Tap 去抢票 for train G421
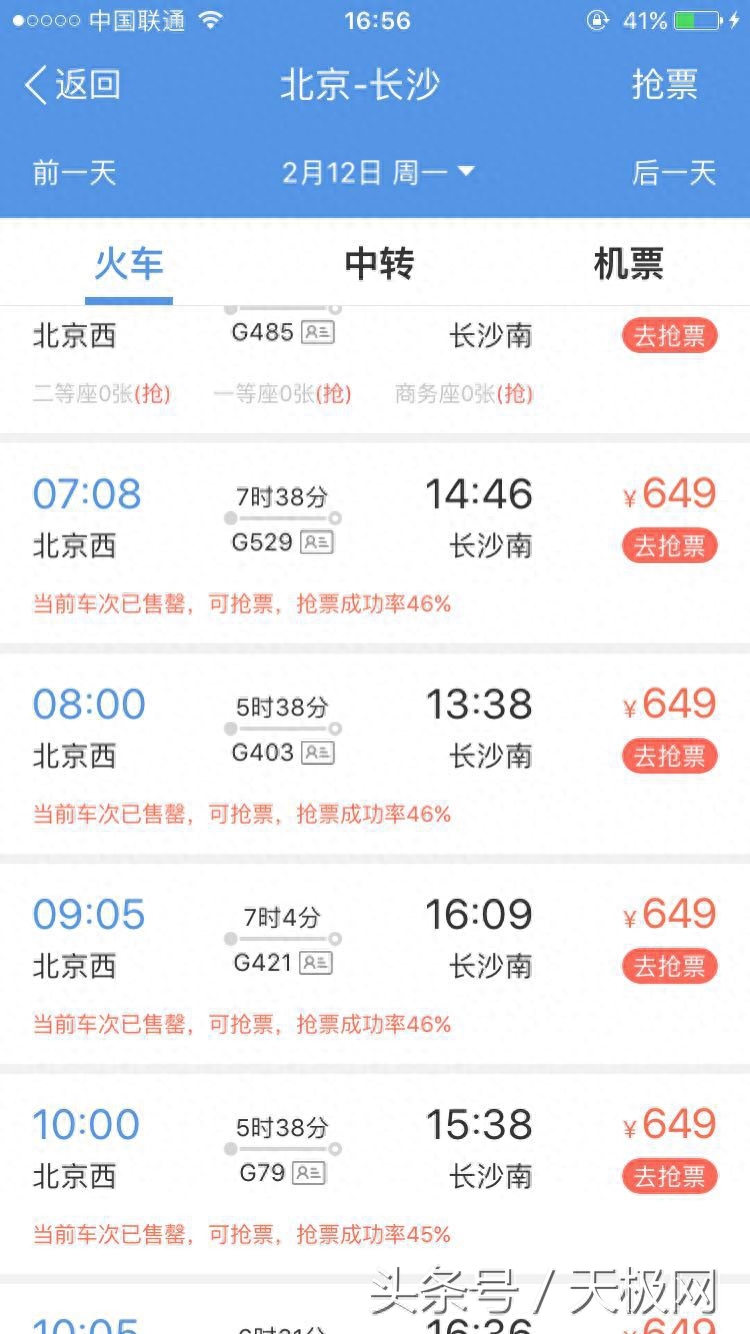750x1334 pixels. point(669,966)
